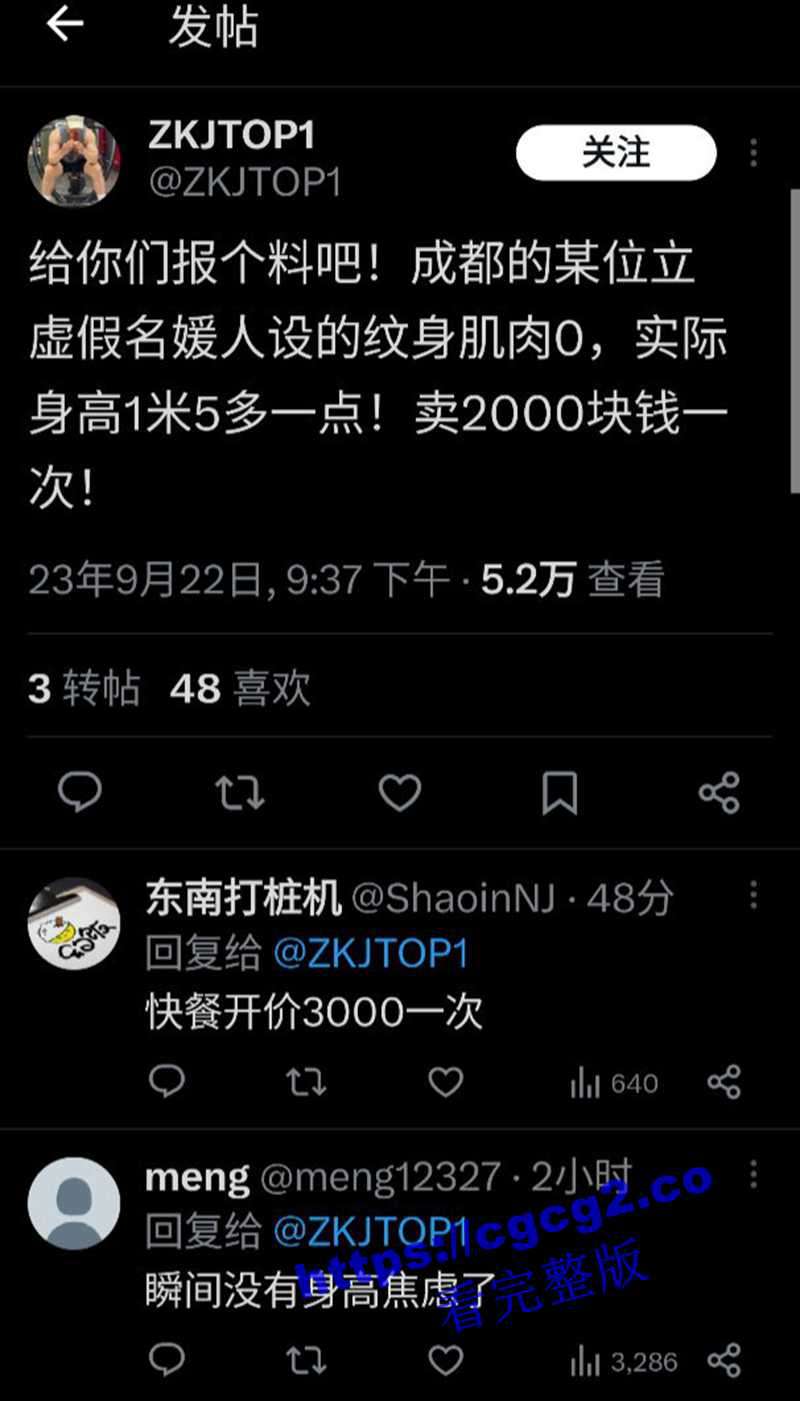Like 东南打桩机's reply
Viewport: 800px width, 1401px height.
pyautogui.click(x=445, y=1082)
